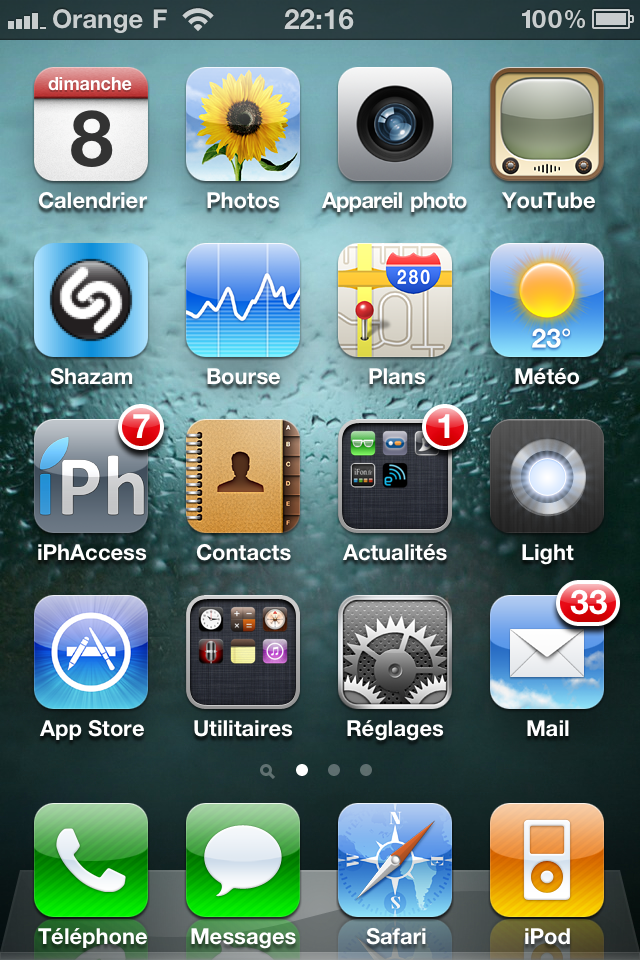Viewport: 640px width, 960px height.
Task: Open the App Store
Action: click(x=91, y=653)
